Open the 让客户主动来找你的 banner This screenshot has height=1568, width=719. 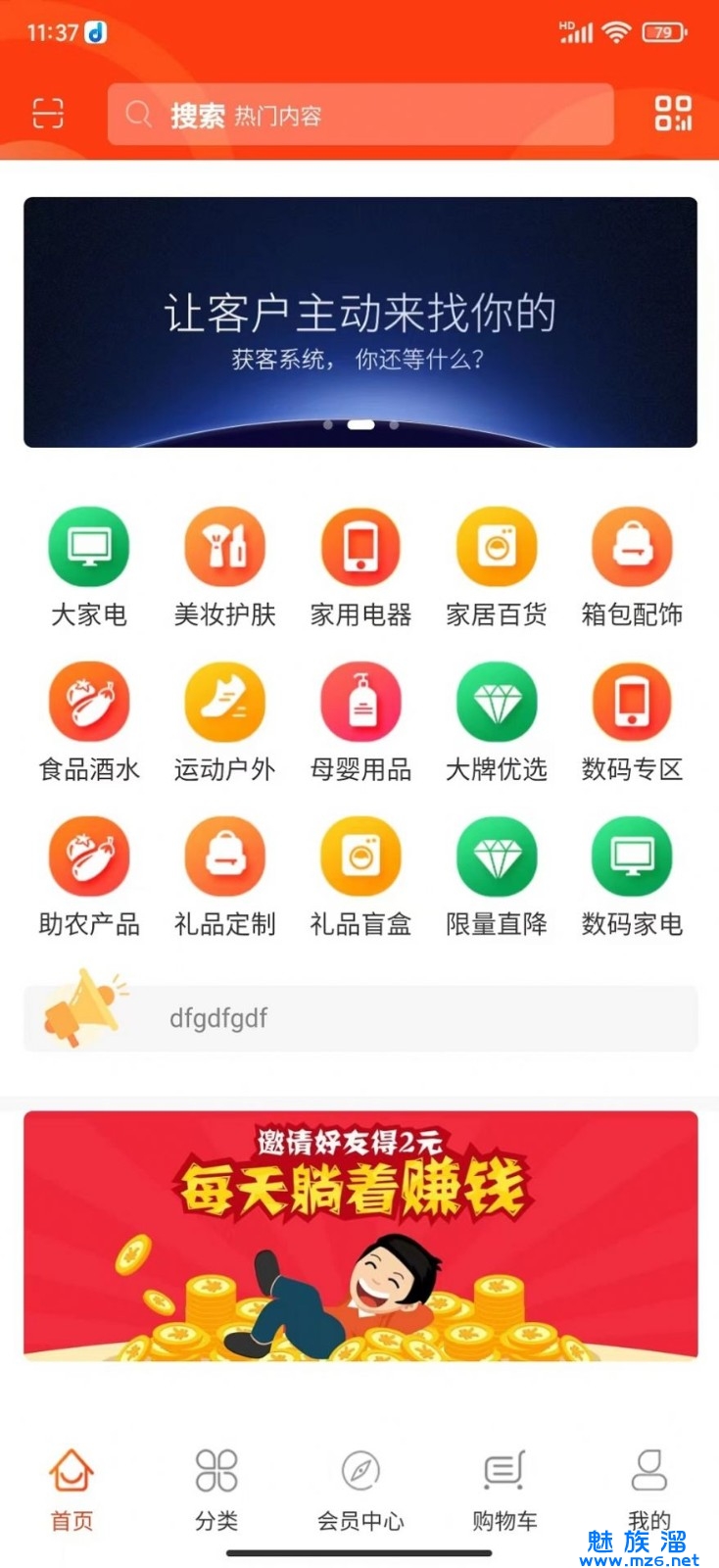pos(359,322)
